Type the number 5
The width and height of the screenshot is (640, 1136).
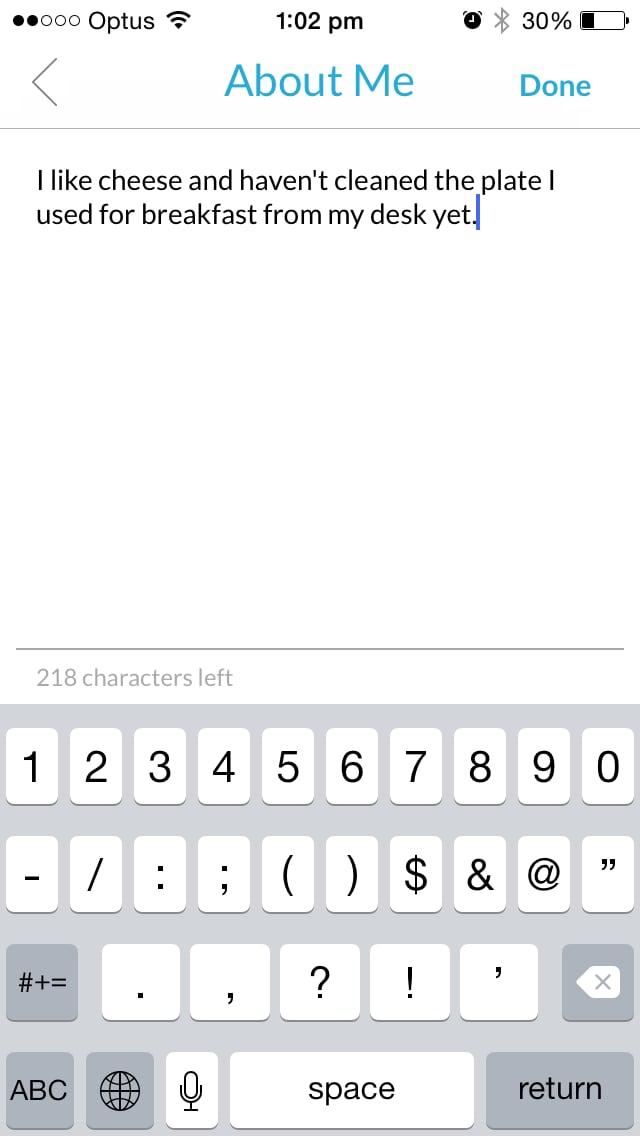click(288, 767)
